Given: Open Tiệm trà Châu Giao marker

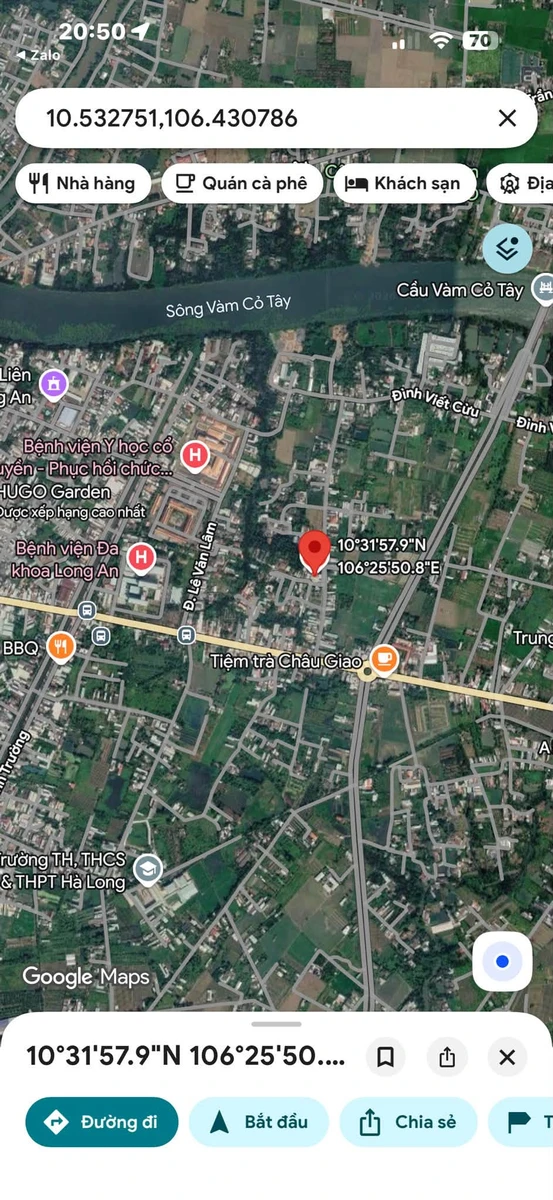Looking at the screenshot, I should [x=384, y=659].
